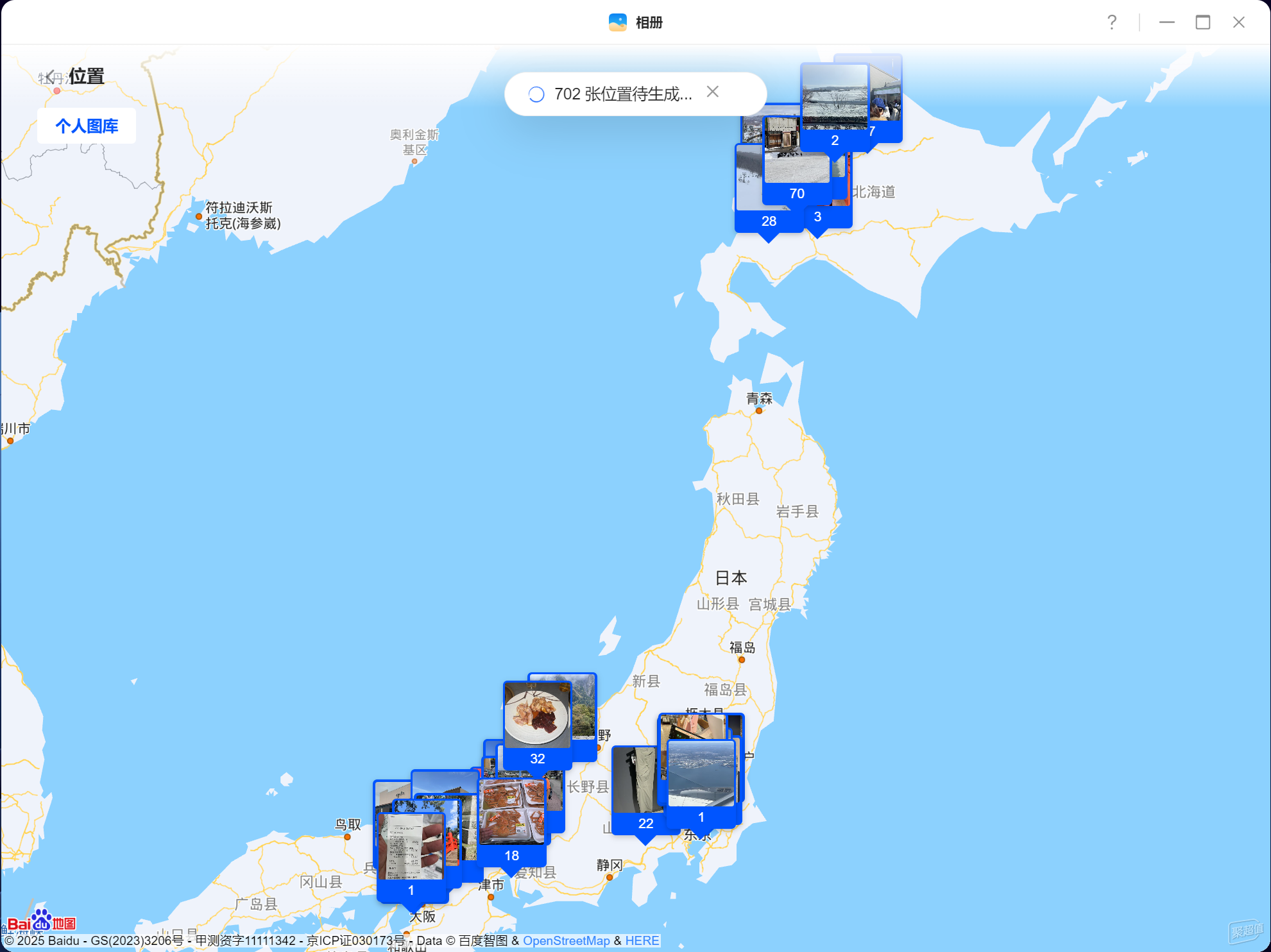The width and height of the screenshot is (1271, 952).
Task: Open the HERE attribution link
Action: tap(642, 940)
